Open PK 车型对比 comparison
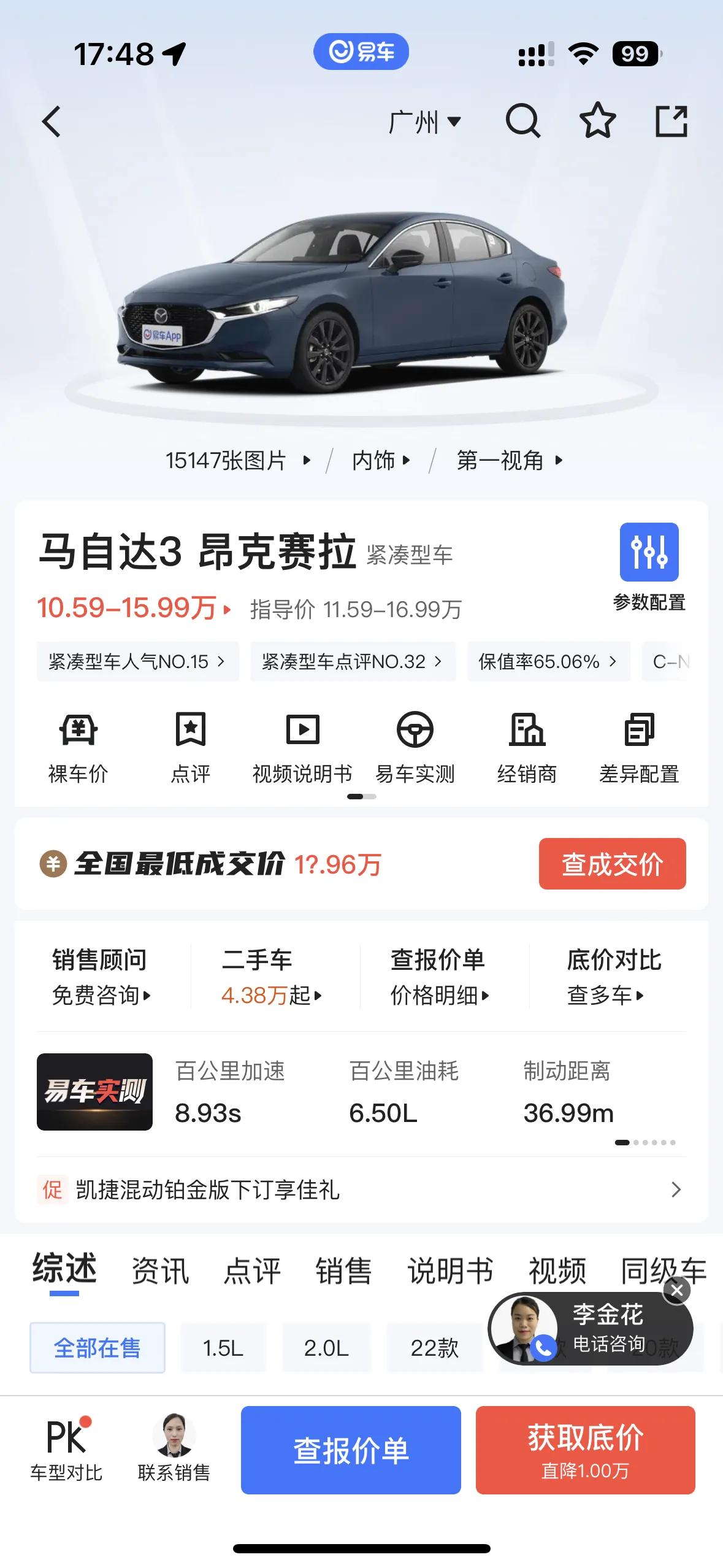 pyautogui.click(x=66, y=1450)
